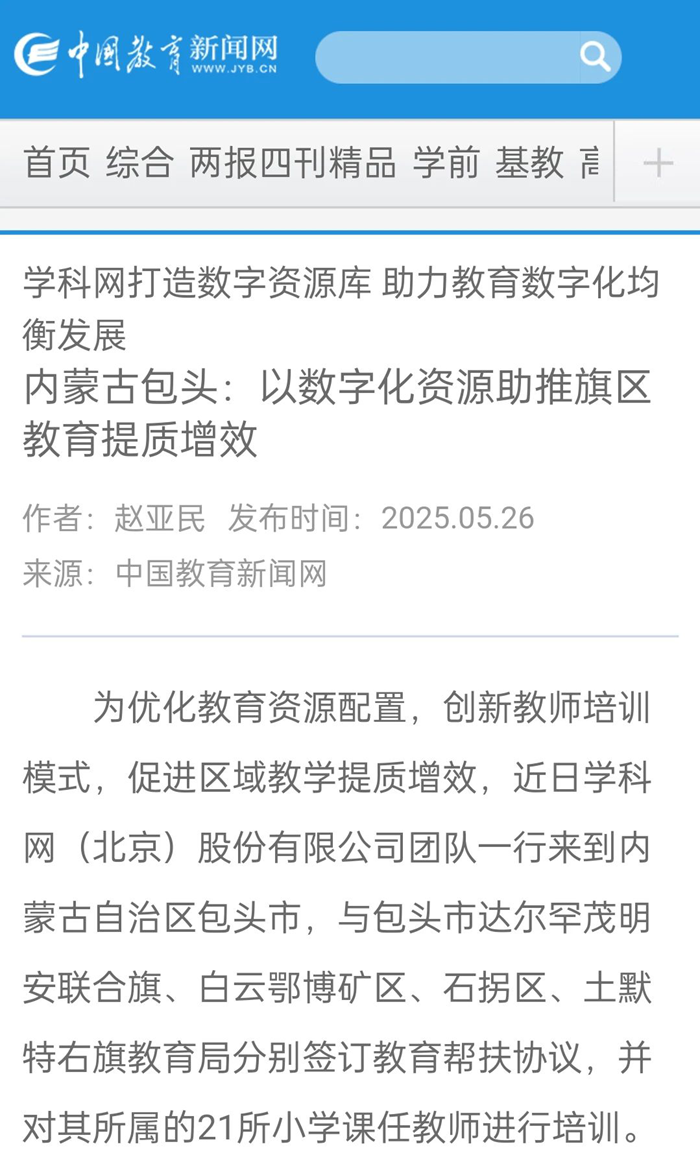Switch to the 基教 tab
The width and height of the screenshot is (700, 1166).
tap(529, 162)
